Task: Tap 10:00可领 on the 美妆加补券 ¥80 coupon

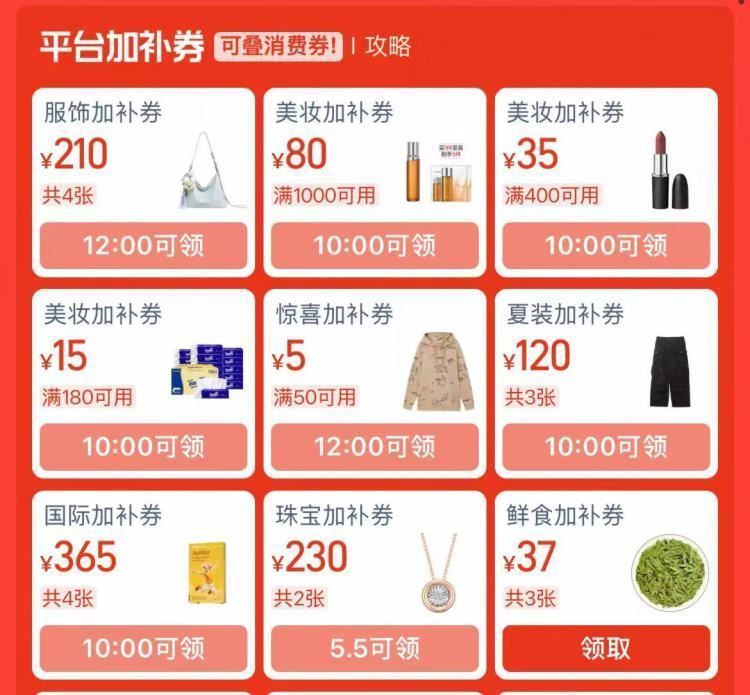Action: (x=375, y=245)
